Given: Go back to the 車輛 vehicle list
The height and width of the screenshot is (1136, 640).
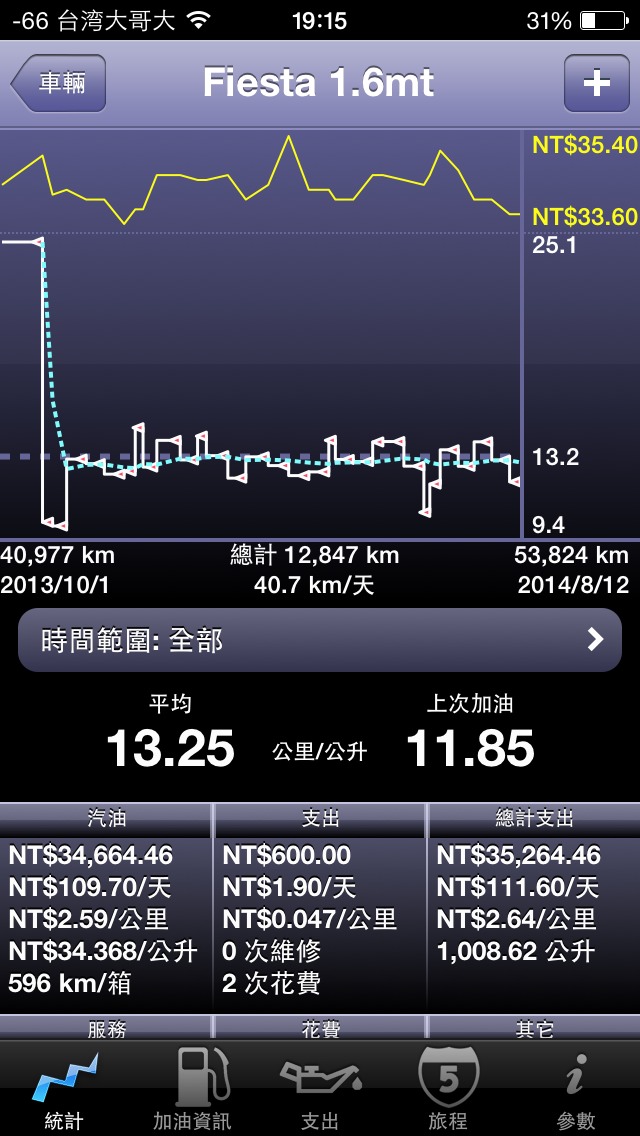Looking at the screenshot, I should [60, 83].
